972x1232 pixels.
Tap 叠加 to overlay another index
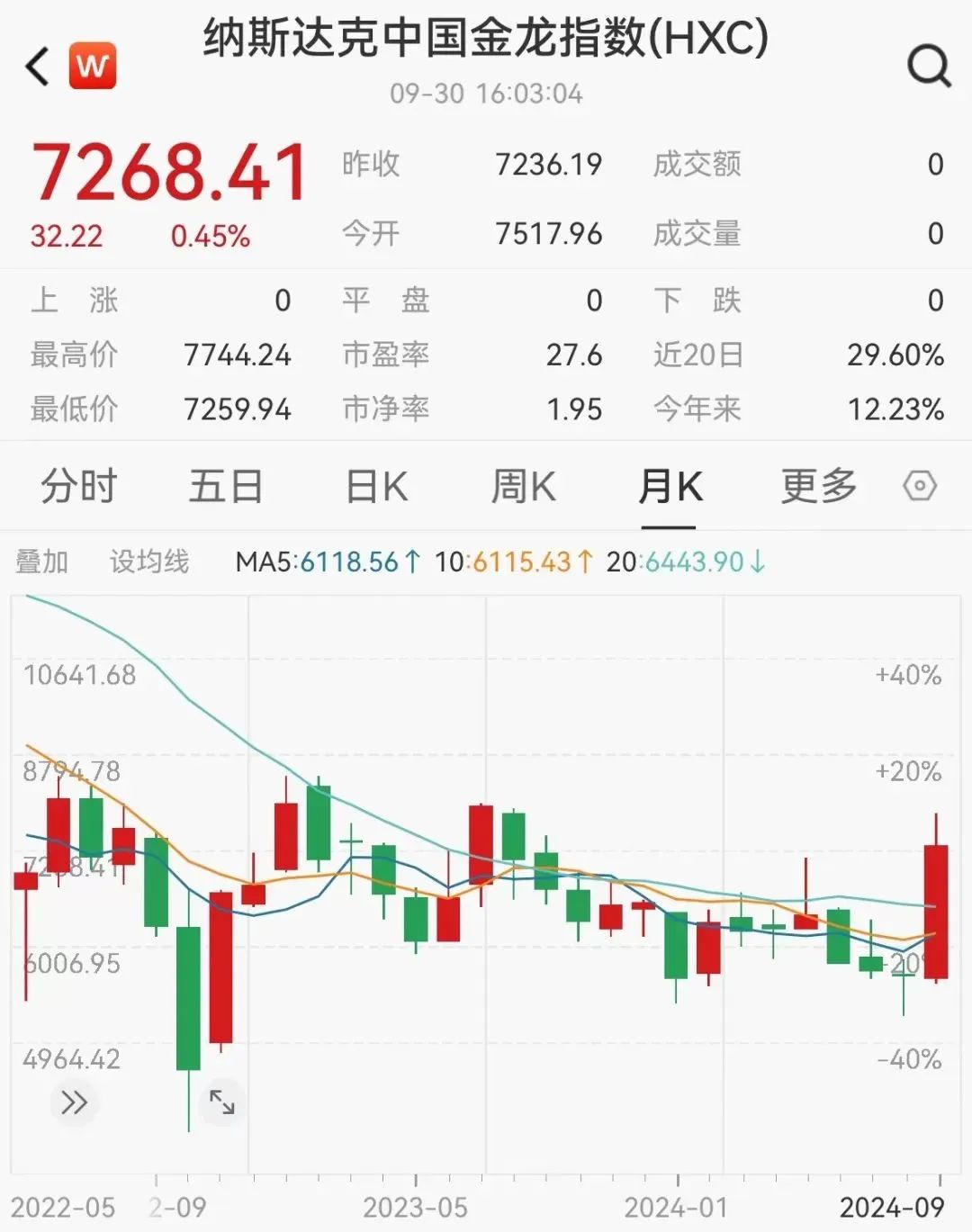click(41, 562)
